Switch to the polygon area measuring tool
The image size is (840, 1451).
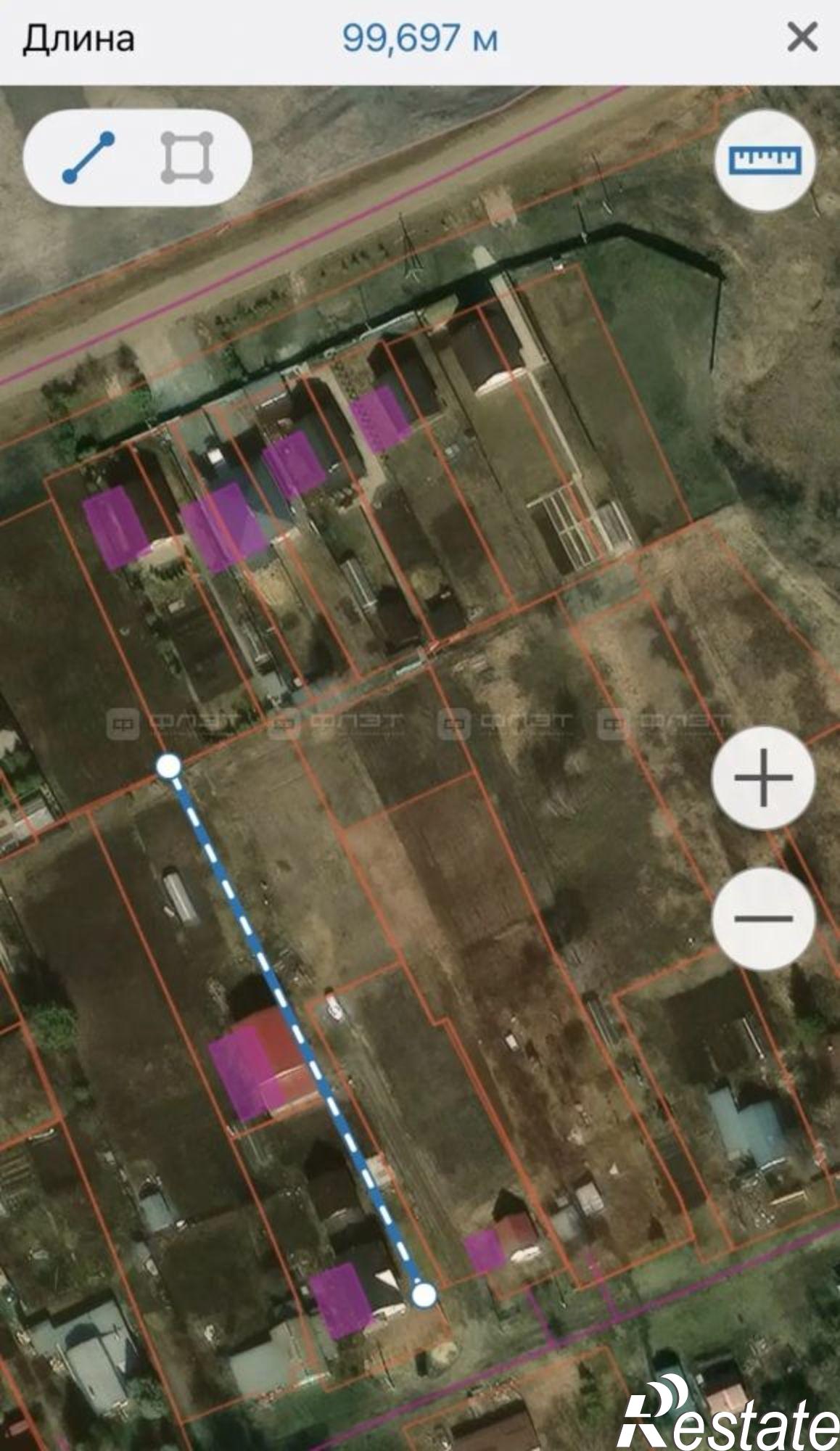(186, 157)
